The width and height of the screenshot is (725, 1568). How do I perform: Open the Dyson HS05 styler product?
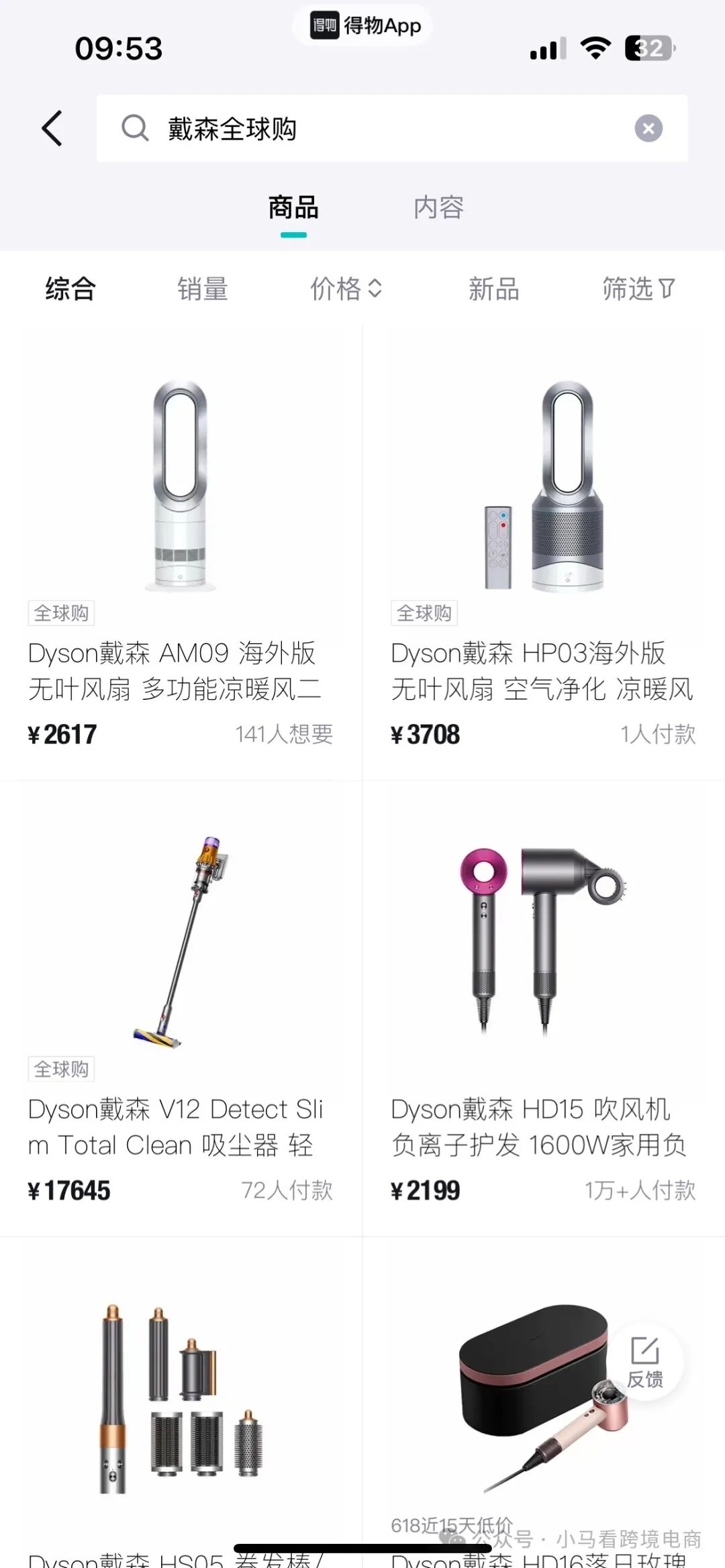(x=181, y=1402)
